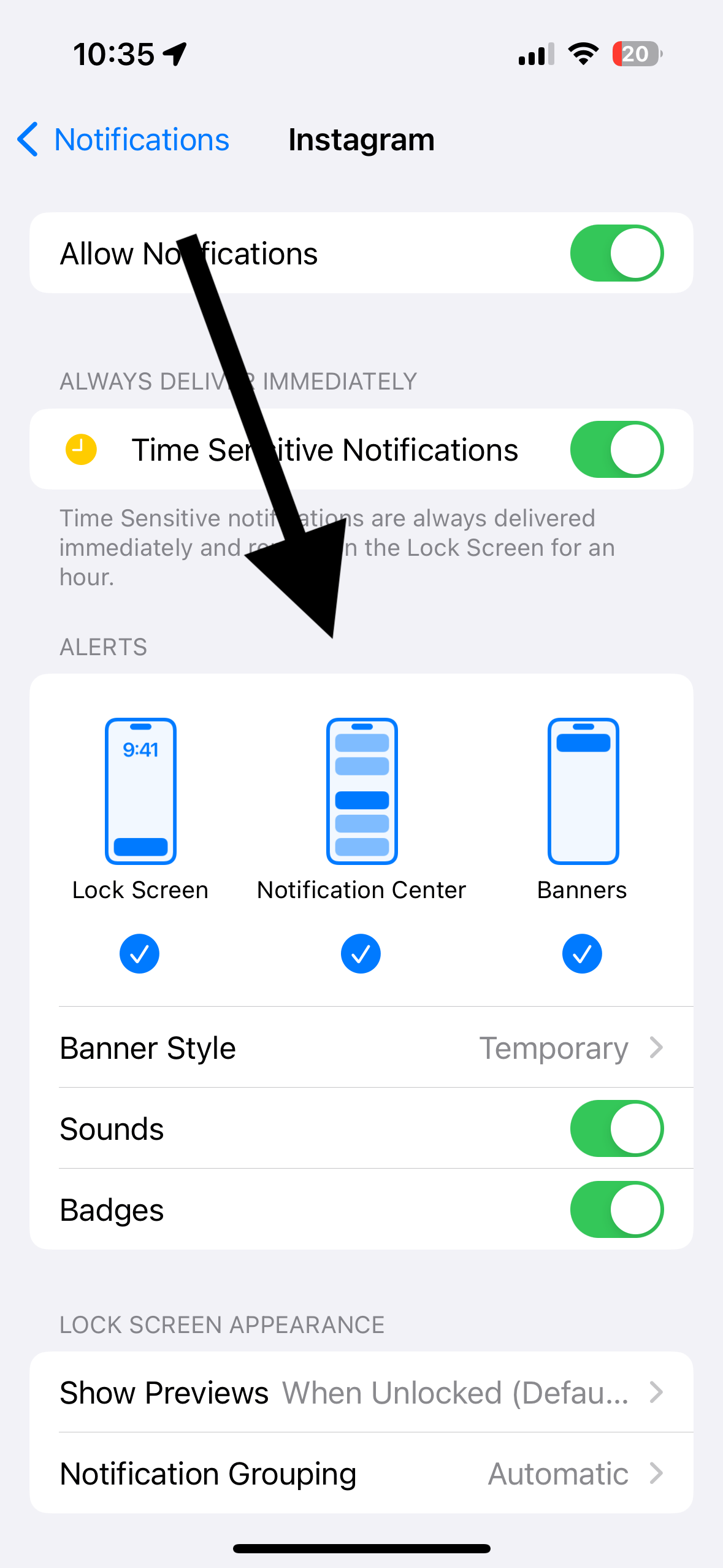Uncheck Lock Screen alerts

pos(140,954)
